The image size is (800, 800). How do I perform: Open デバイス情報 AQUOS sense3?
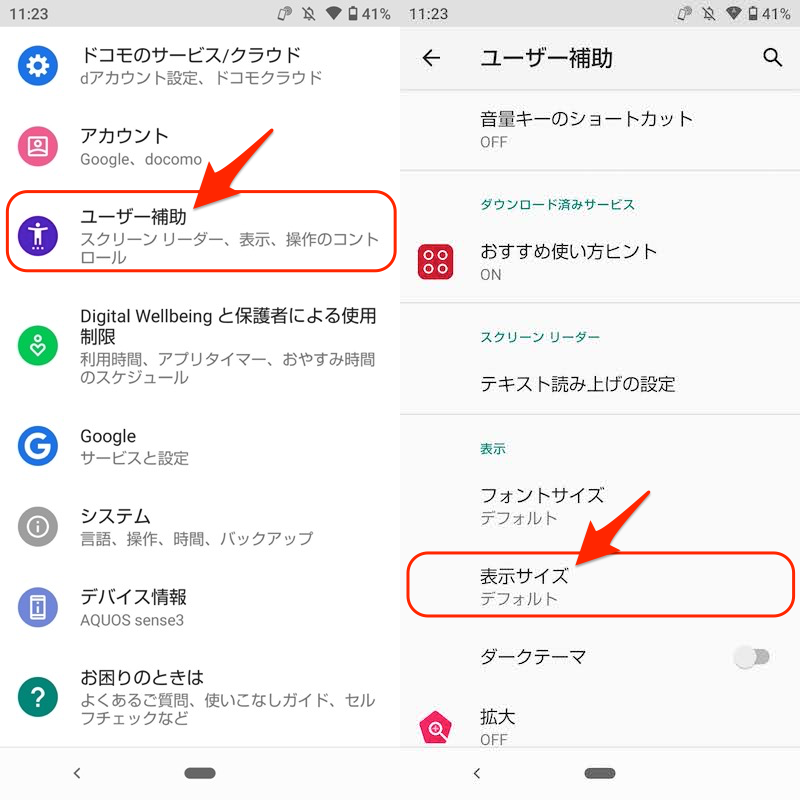(x=200, y=606)
